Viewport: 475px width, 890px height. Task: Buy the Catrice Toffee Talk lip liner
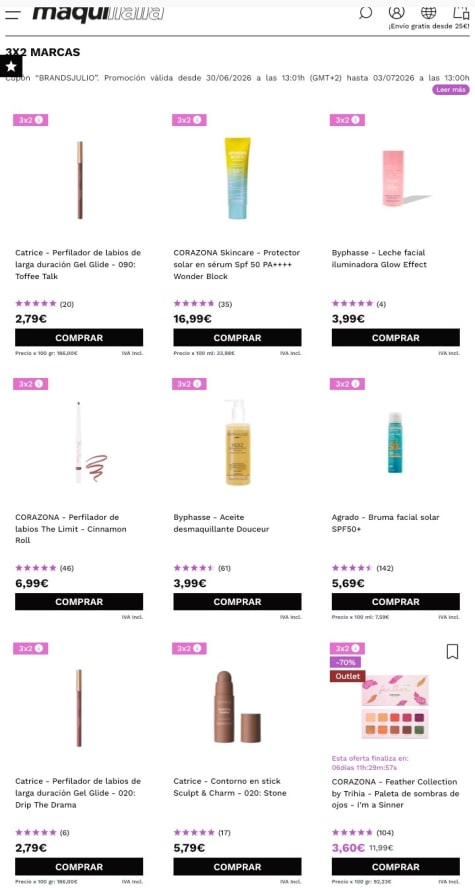[79, 338]
